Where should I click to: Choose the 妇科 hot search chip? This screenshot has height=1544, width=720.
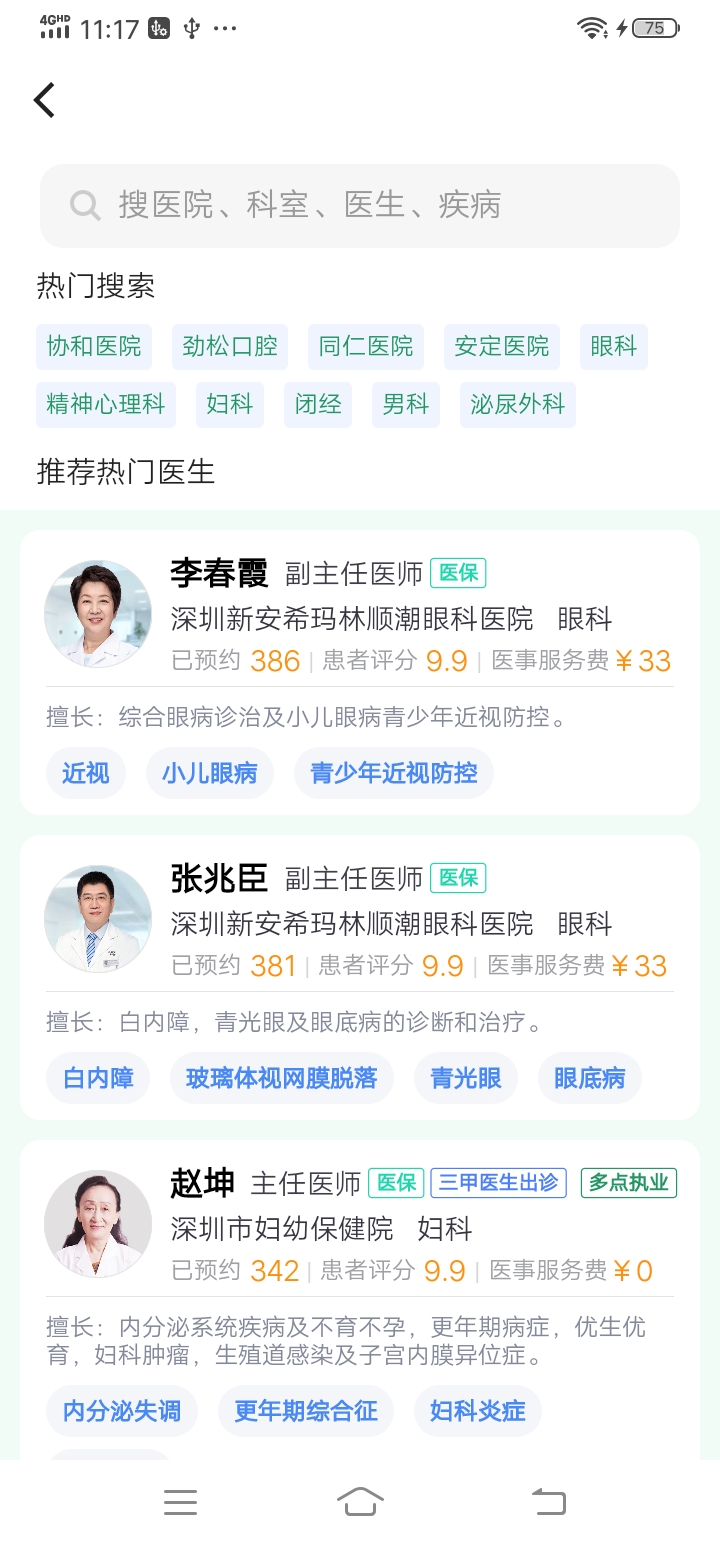click(230, 404)
